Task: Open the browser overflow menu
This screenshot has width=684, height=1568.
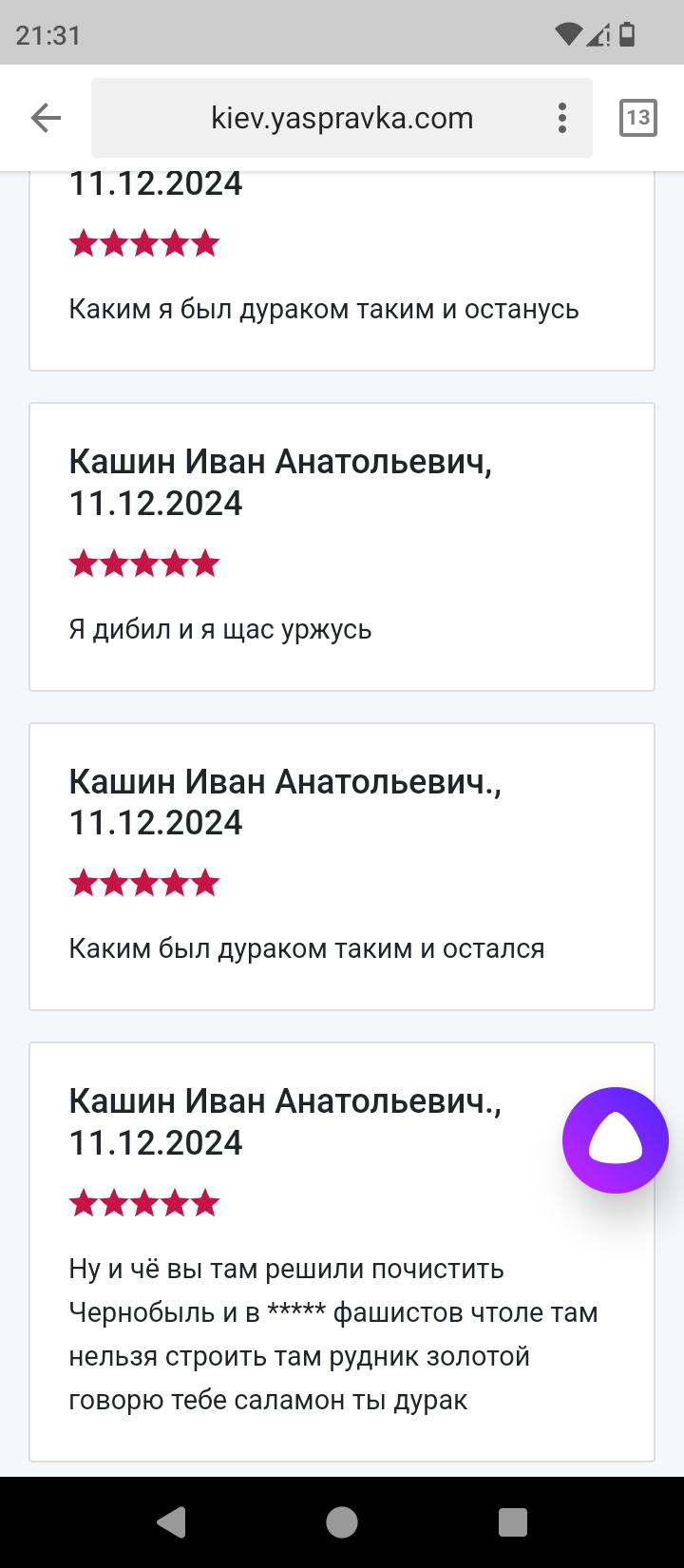Action: pyautogui.click(x=562, y=118)
